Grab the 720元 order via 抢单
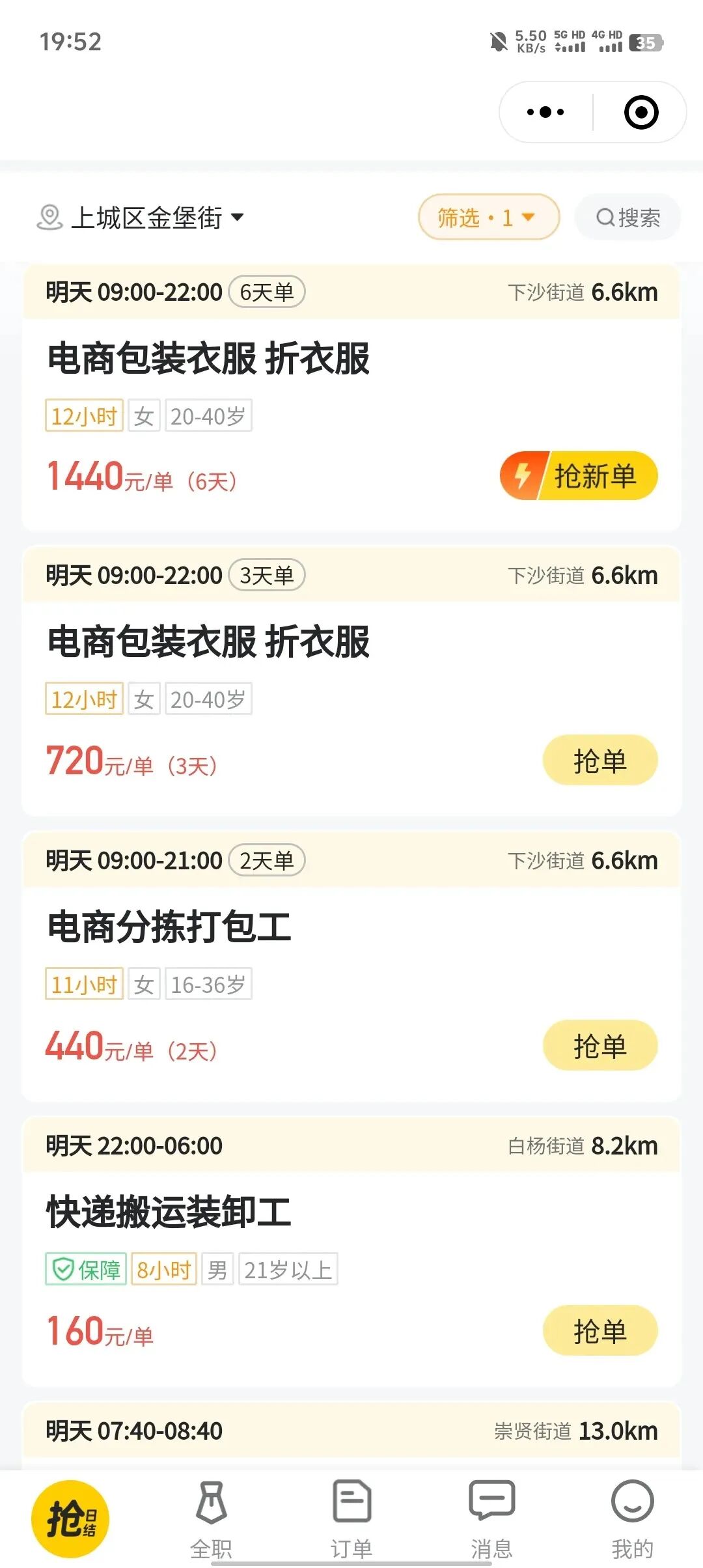Screen dimensions: 703x1568 click(x=600, y=759)
